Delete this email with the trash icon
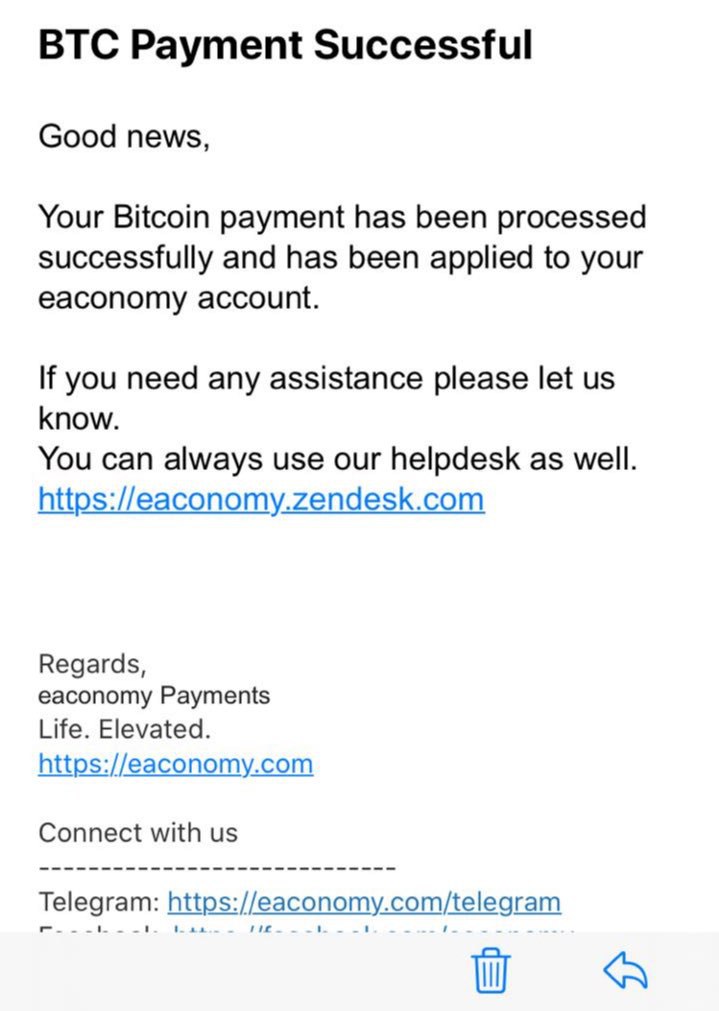 coord(491,970)
